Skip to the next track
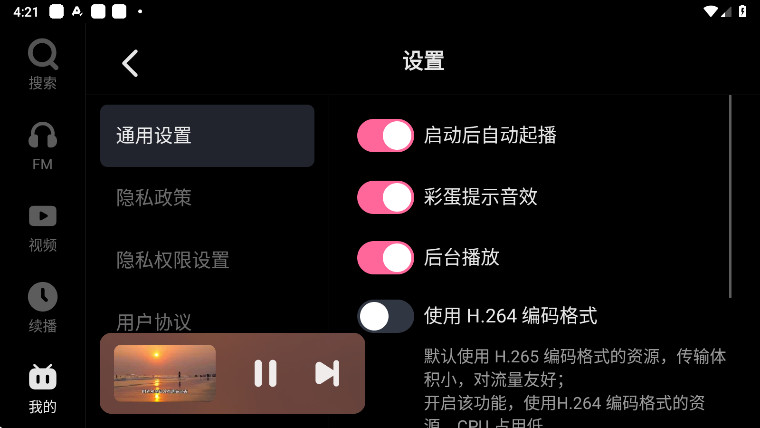The image size is (760, 428). tap(327, 373)
